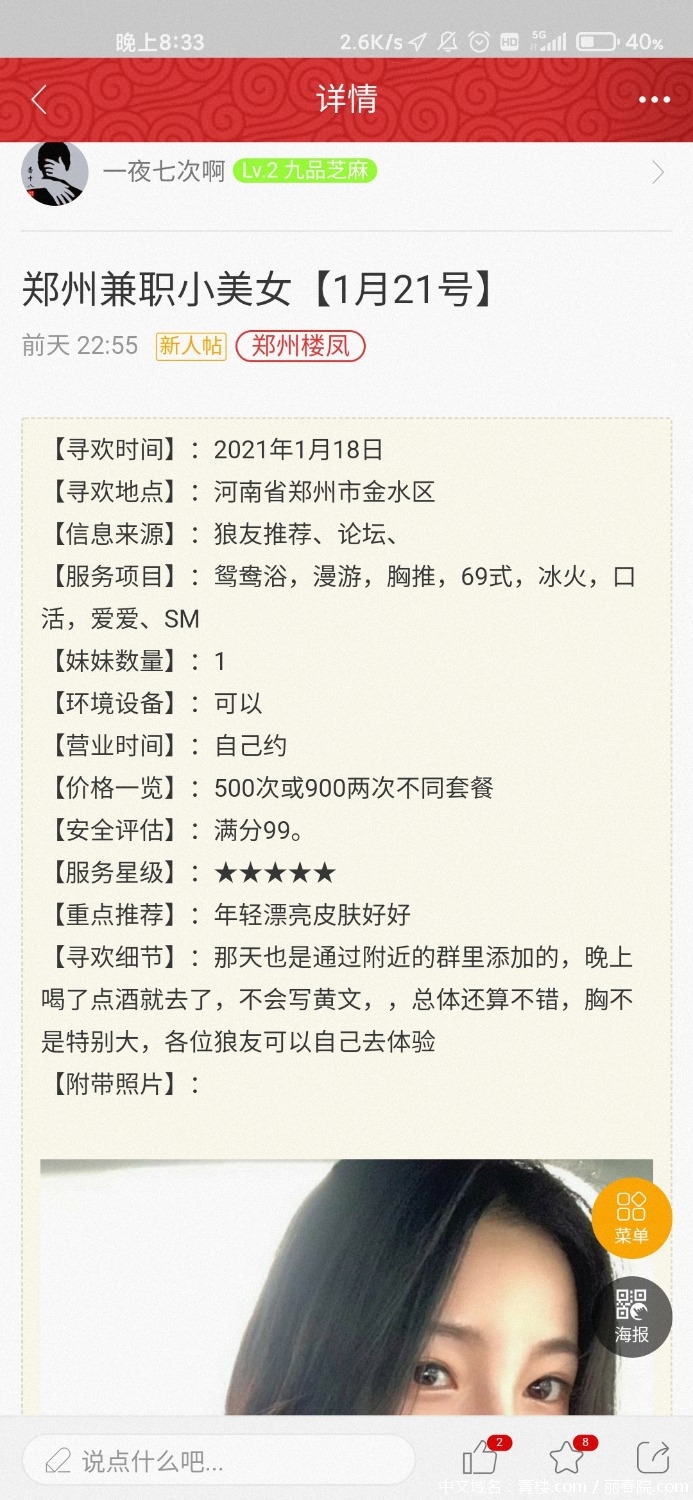Screen dimensions: 693x1500
Task: Open author 一夜七次啊's profile row
Action: click(346, 172)
